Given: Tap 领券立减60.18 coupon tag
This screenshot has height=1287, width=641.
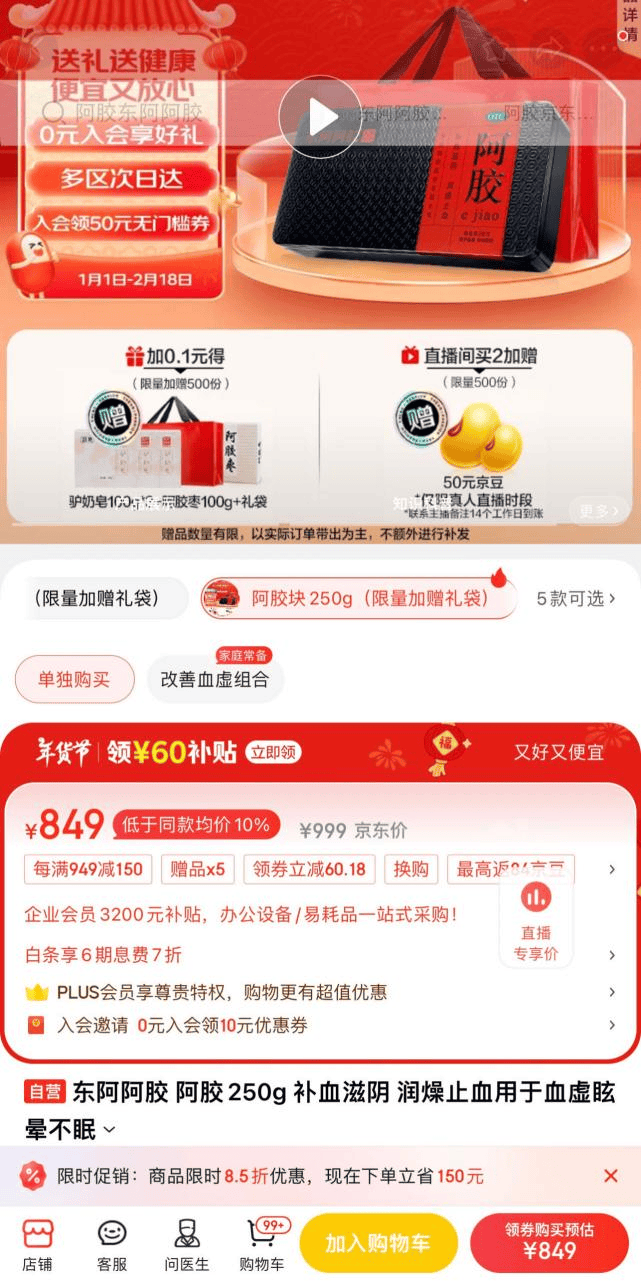Looking at the screenshot, I should click(x=309, y=869).
